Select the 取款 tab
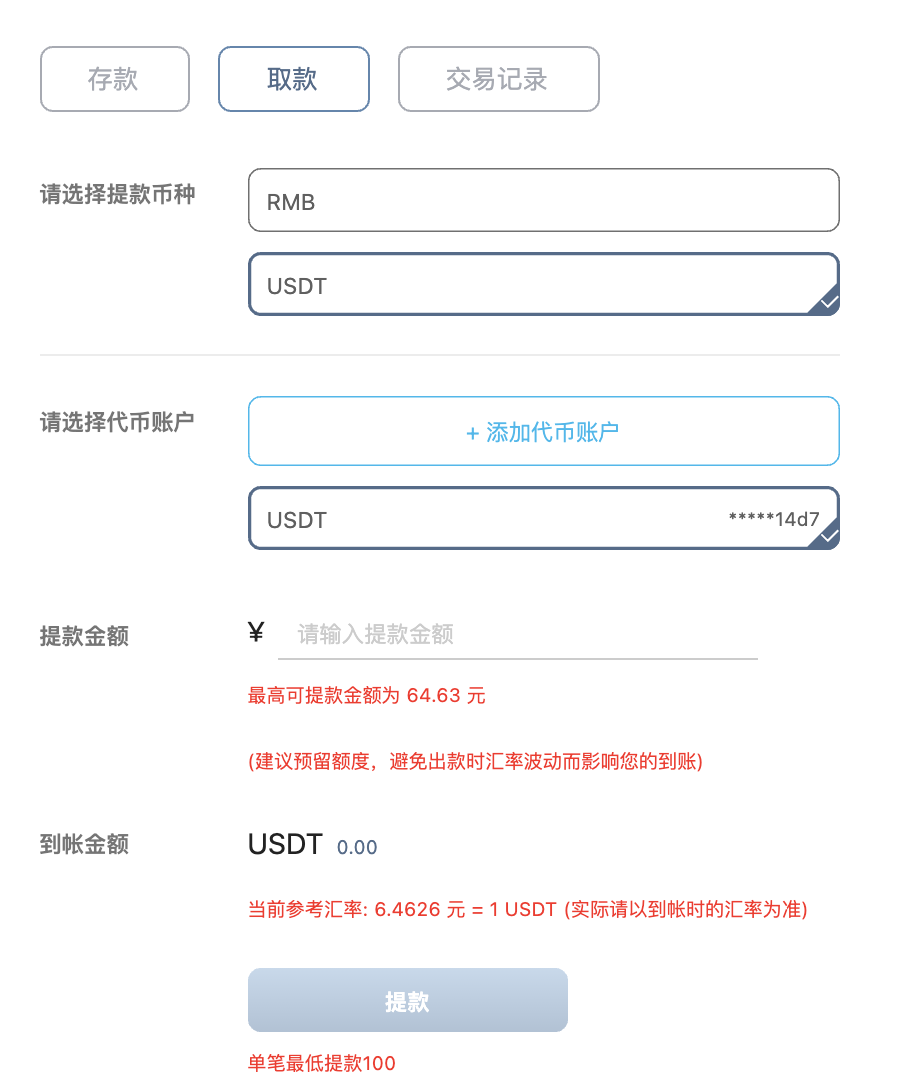 (293, 79)
